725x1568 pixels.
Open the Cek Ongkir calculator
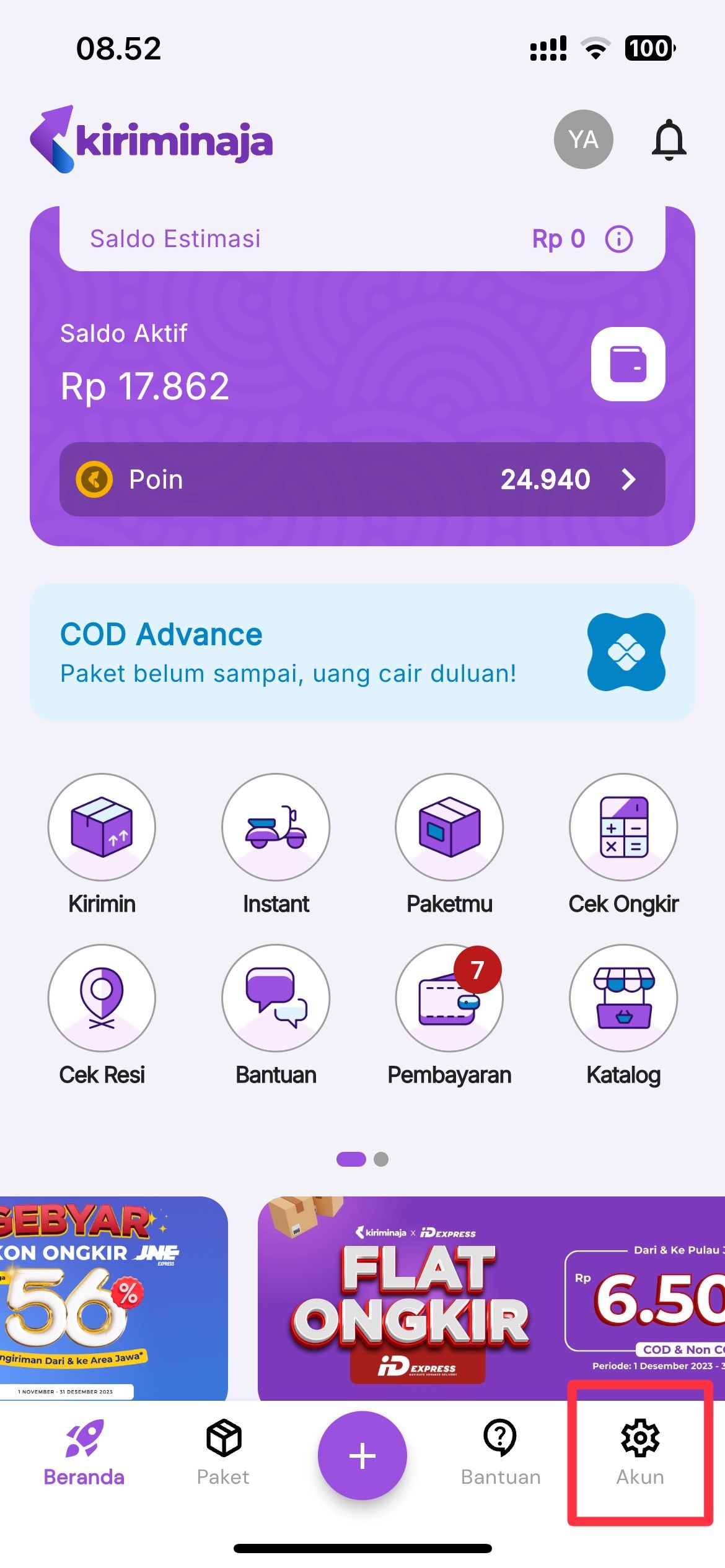click(x=623, y=827)
